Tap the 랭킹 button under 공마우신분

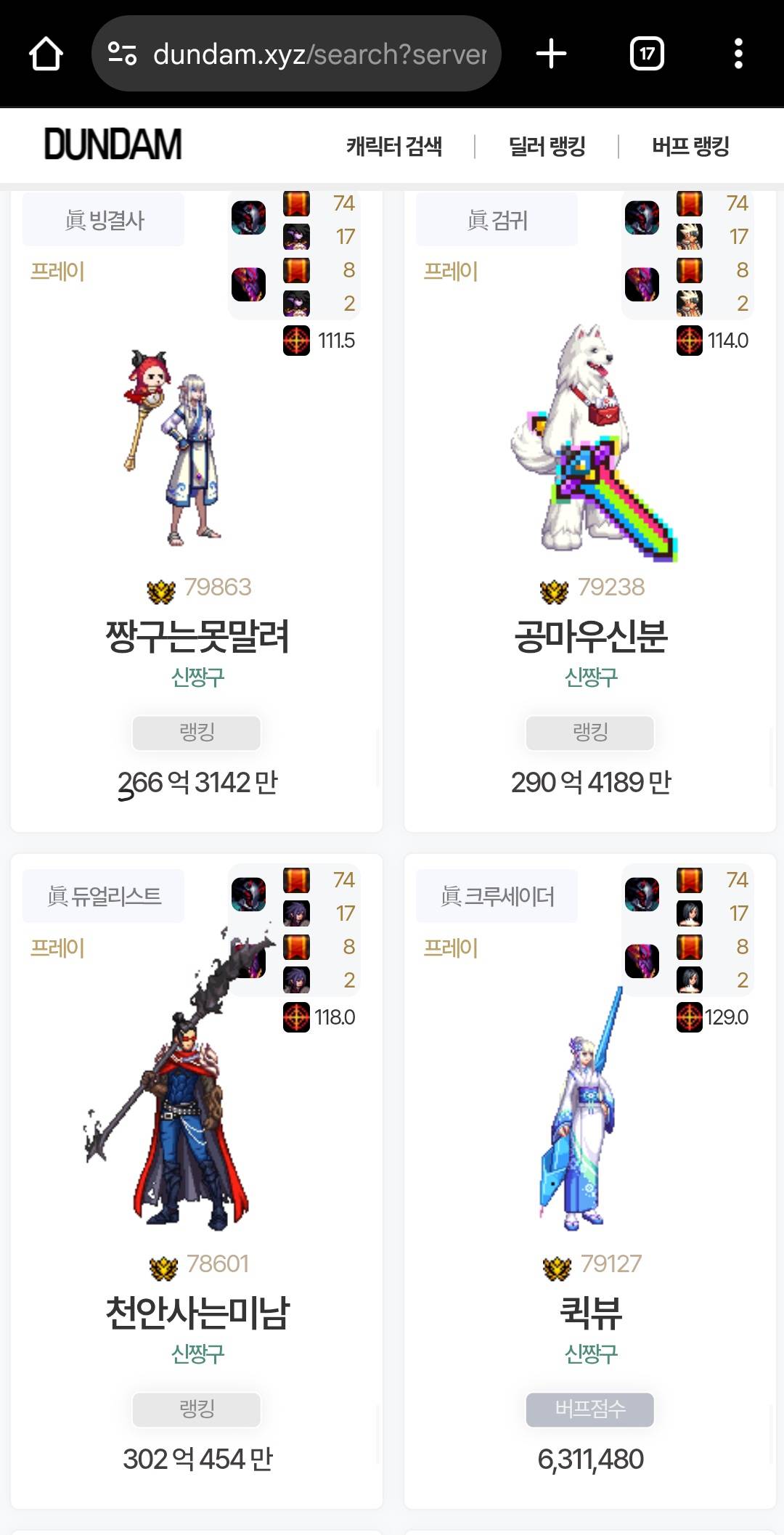pos(590,733)
